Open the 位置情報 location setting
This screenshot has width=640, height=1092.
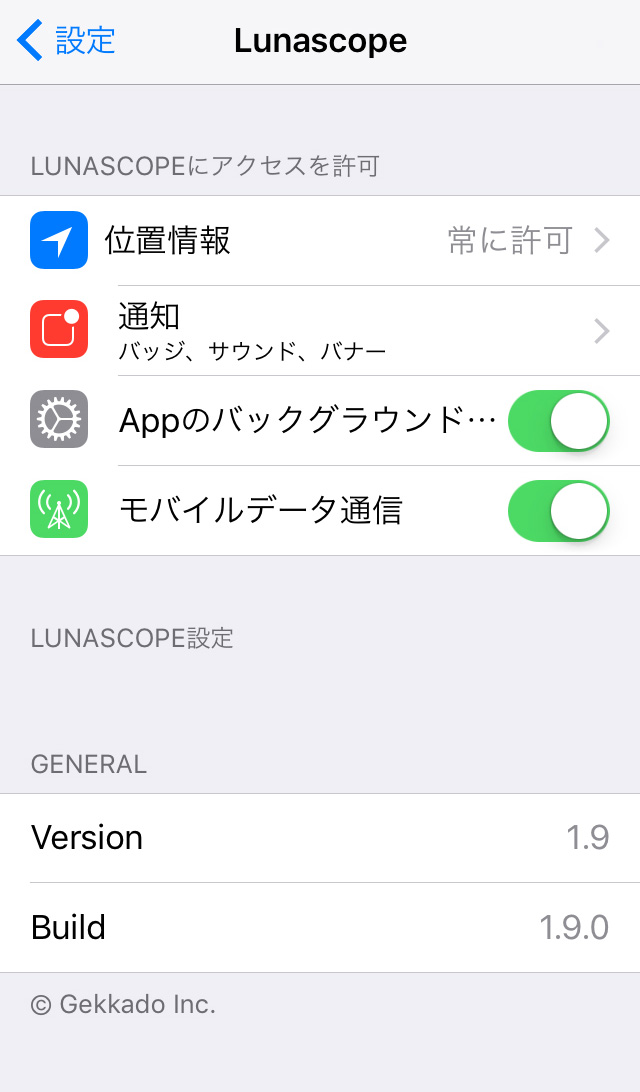(x=320, y=240)
